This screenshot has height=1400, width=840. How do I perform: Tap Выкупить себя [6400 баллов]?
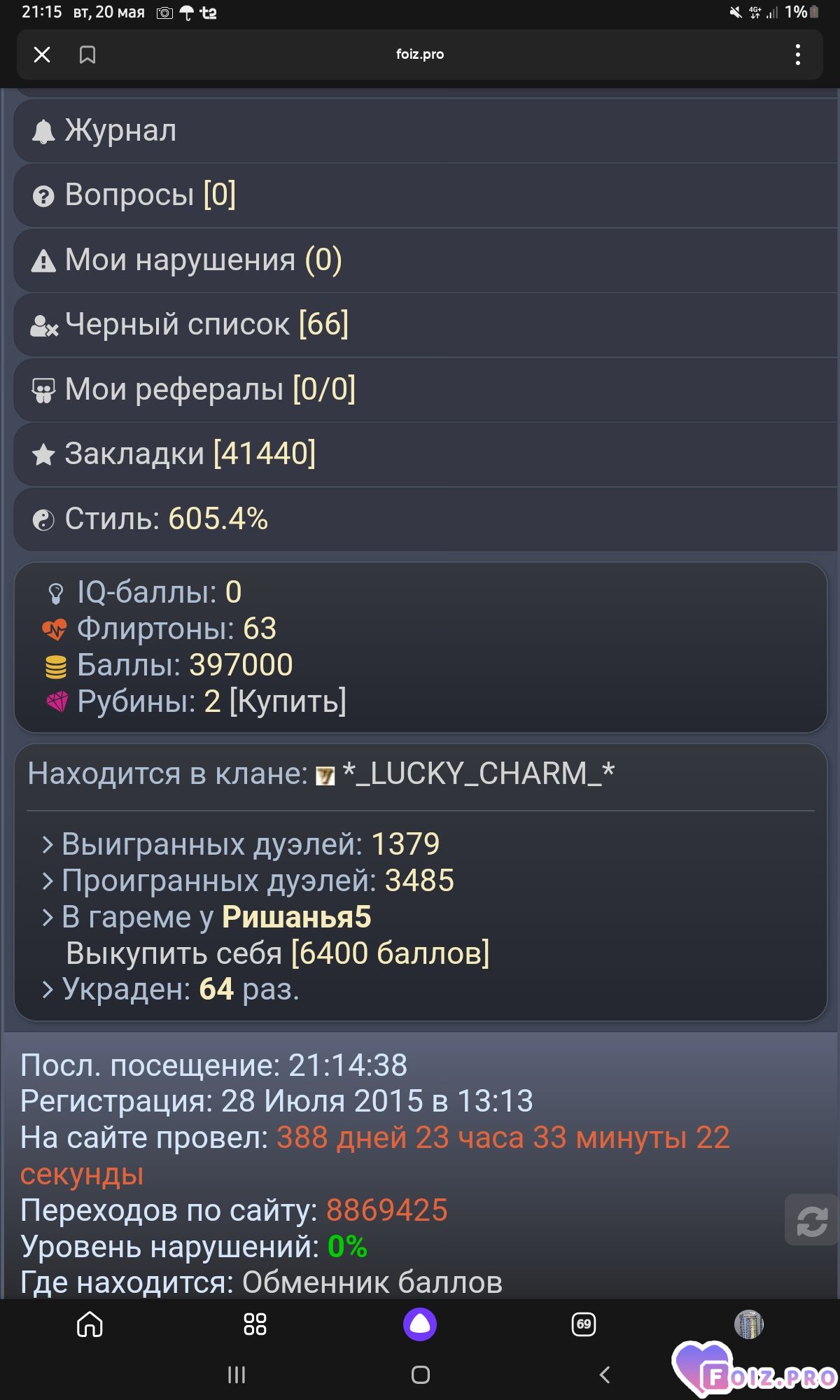[278, 953]
